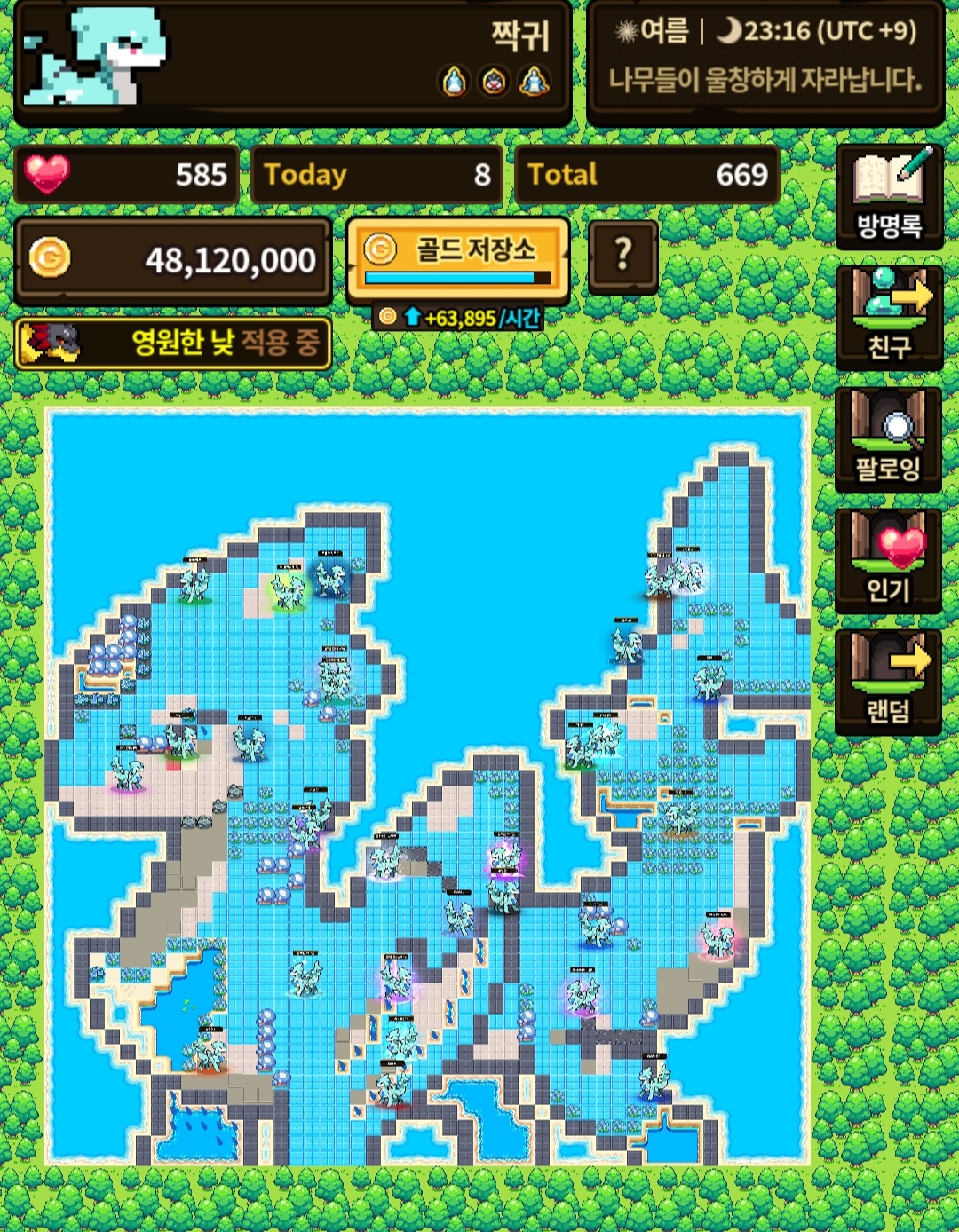
Task: Open the 친구 friends list
Action: click(888, 317)
